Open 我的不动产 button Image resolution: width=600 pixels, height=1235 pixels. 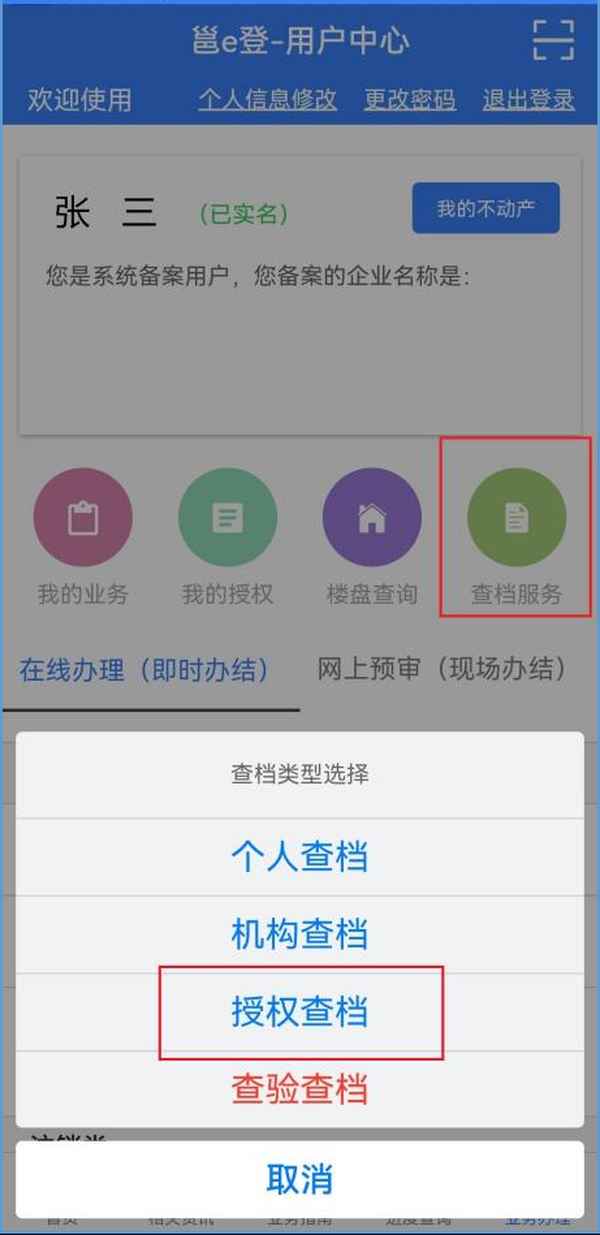click(x=485, y=209)
